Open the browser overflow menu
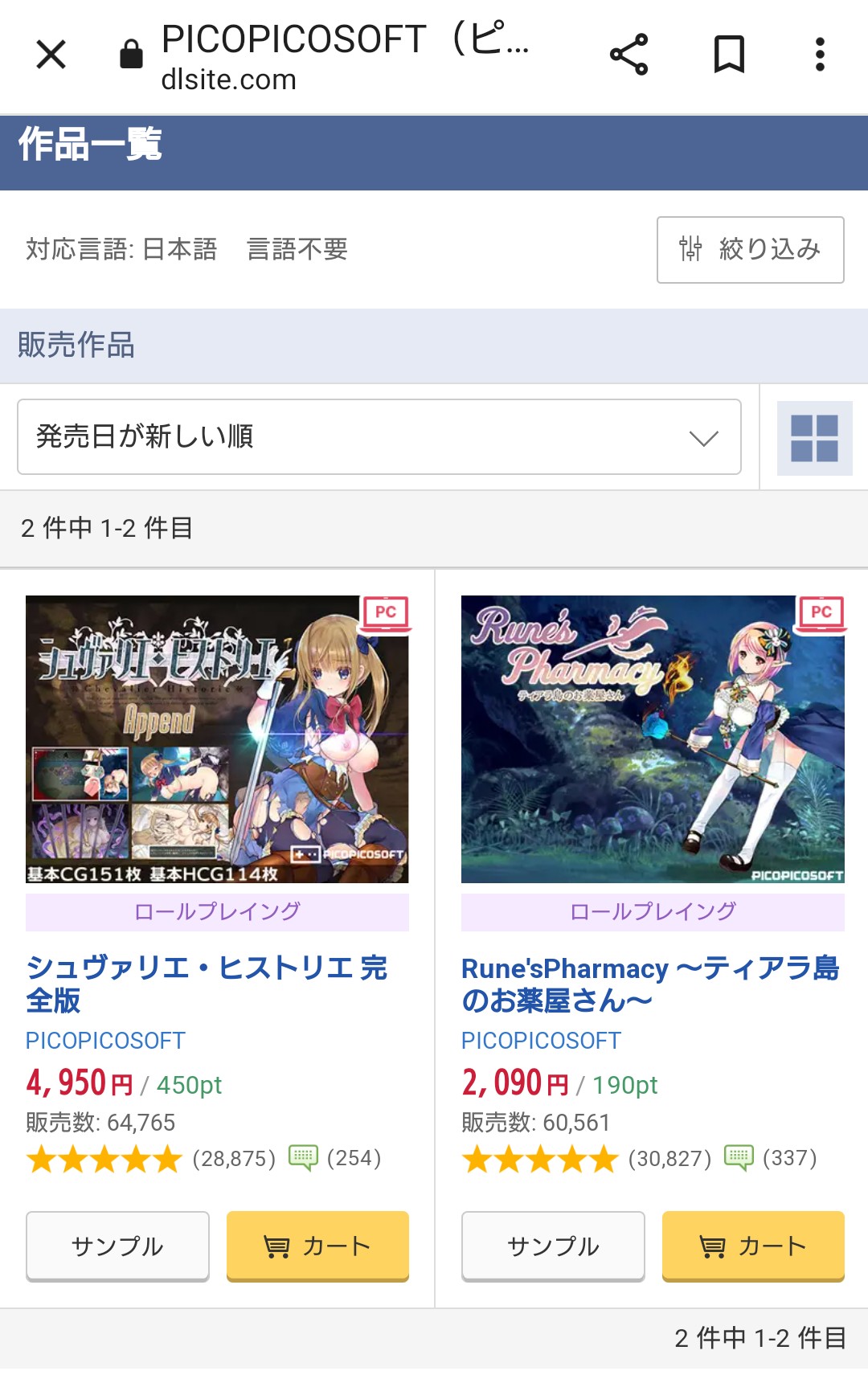The image size is (868, 1375). (x=820, y=55)
